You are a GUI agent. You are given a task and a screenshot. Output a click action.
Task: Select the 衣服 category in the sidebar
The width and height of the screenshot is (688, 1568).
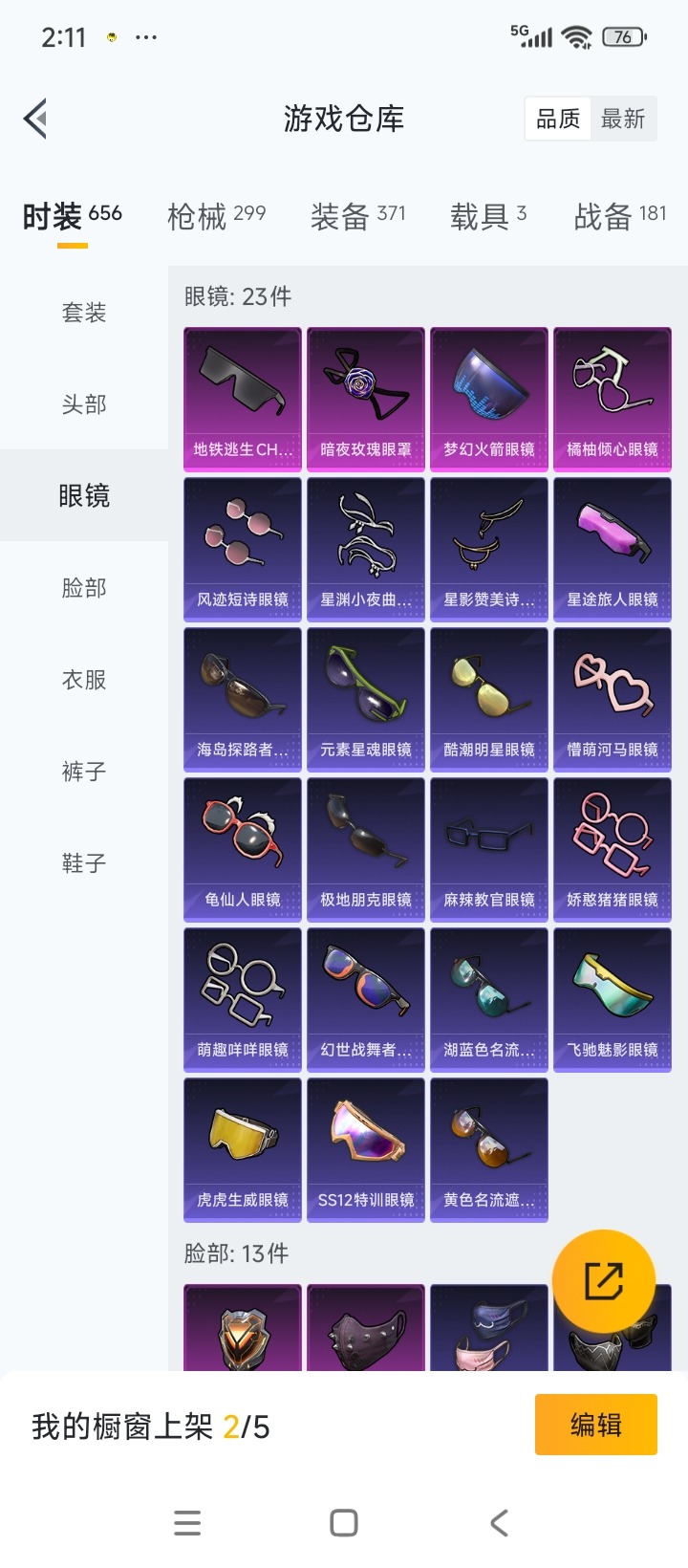point(81,680)
